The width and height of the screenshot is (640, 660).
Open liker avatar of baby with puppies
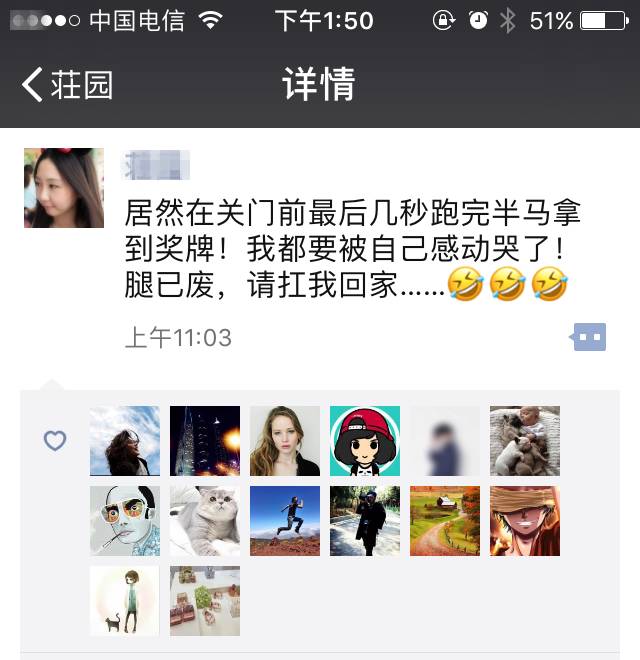click(x=525, y=440)
